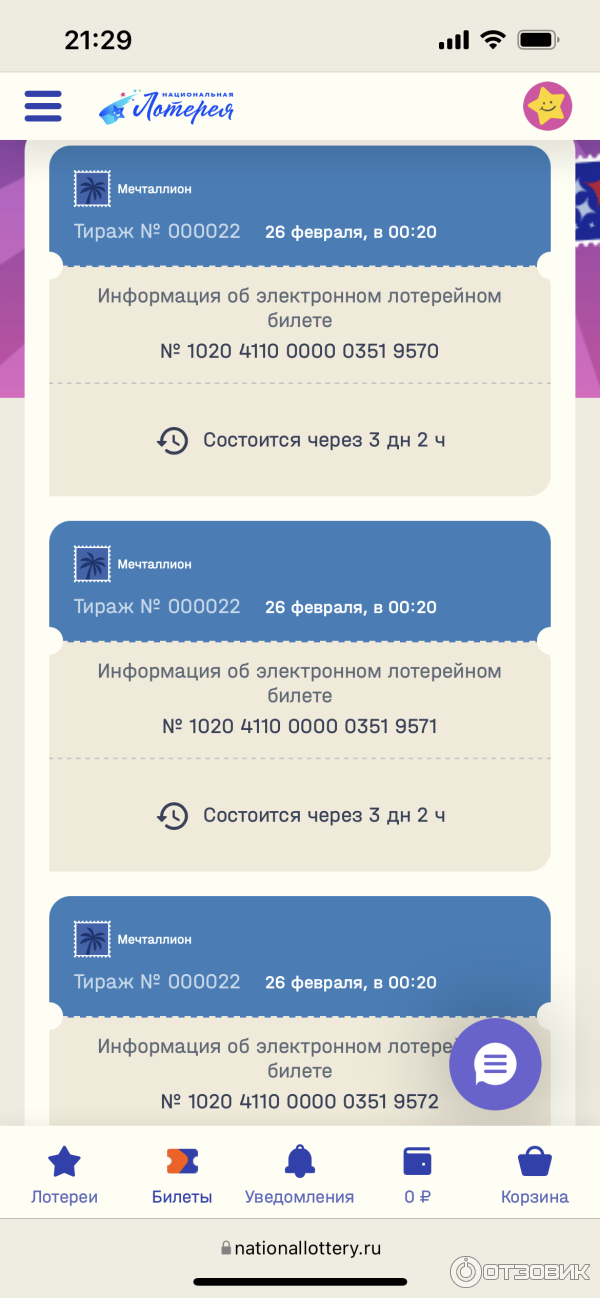Switch to the Билеты tab

coord(182,1176)
